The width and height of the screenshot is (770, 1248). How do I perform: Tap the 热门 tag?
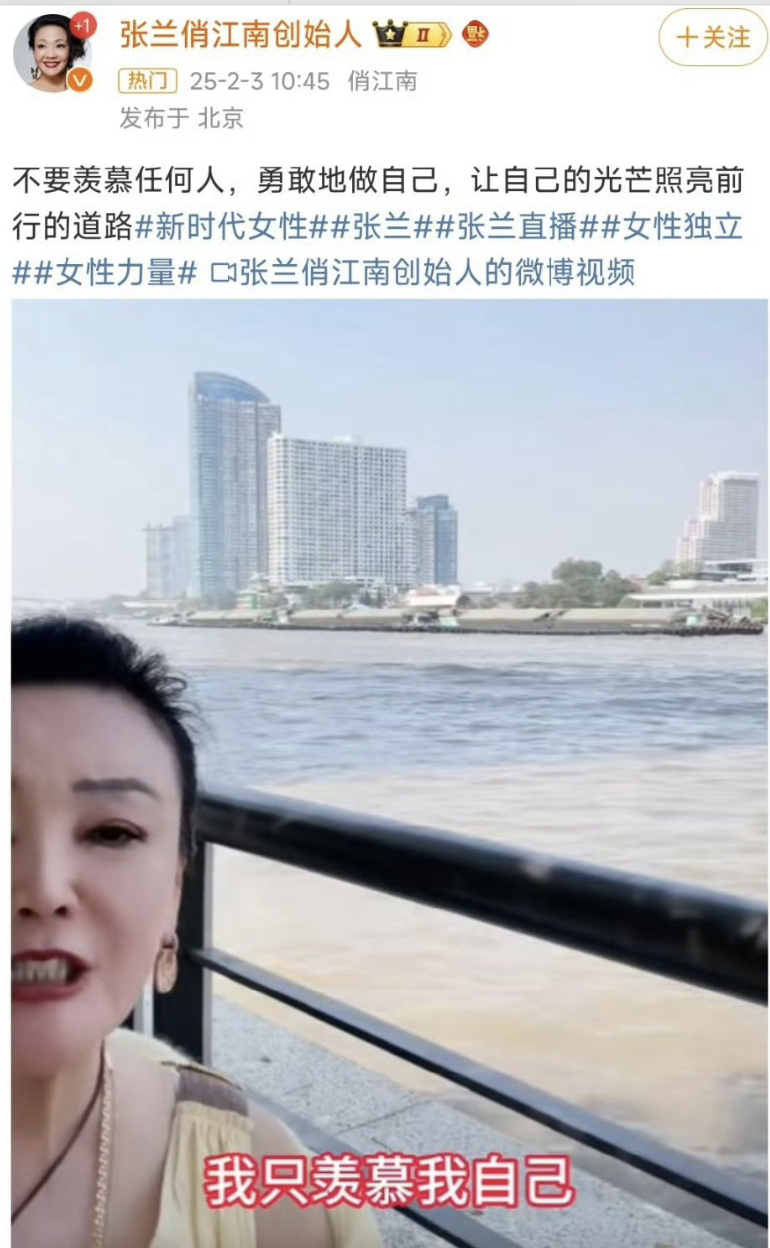[148, 81]
